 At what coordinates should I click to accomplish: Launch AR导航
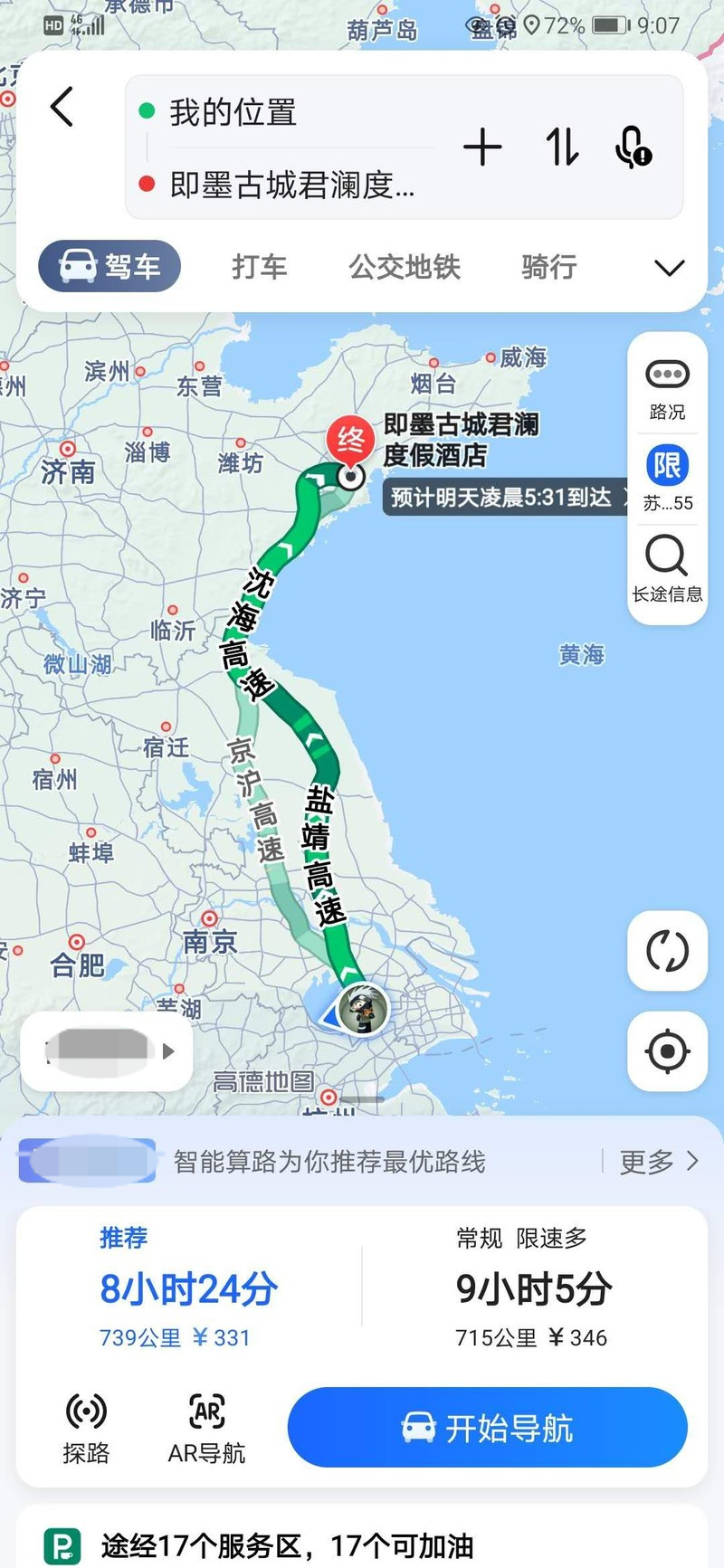(x=206, y=1428)
